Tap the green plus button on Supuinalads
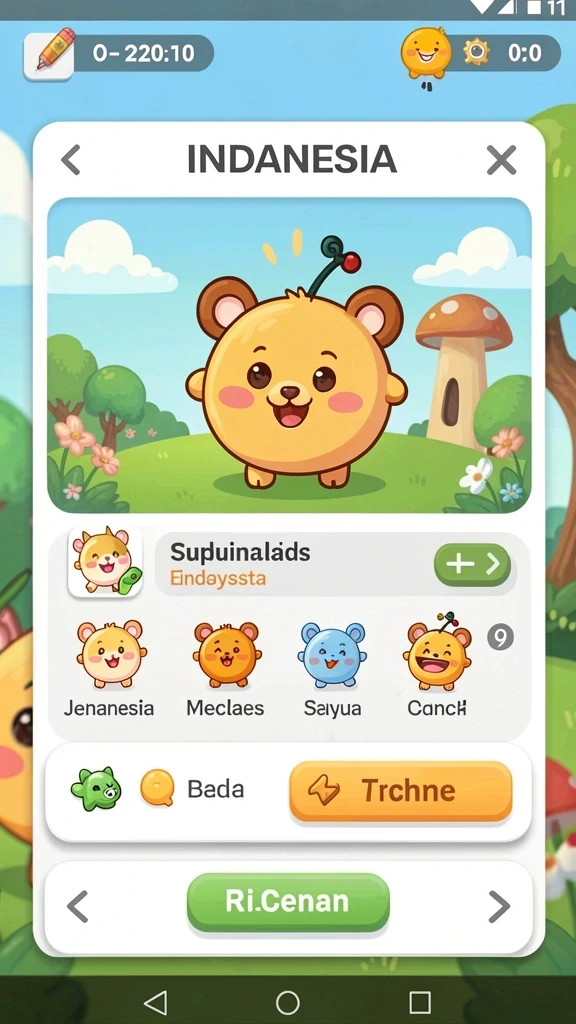576x1024 pixels. pyautogui.click(x=473, y=564)
